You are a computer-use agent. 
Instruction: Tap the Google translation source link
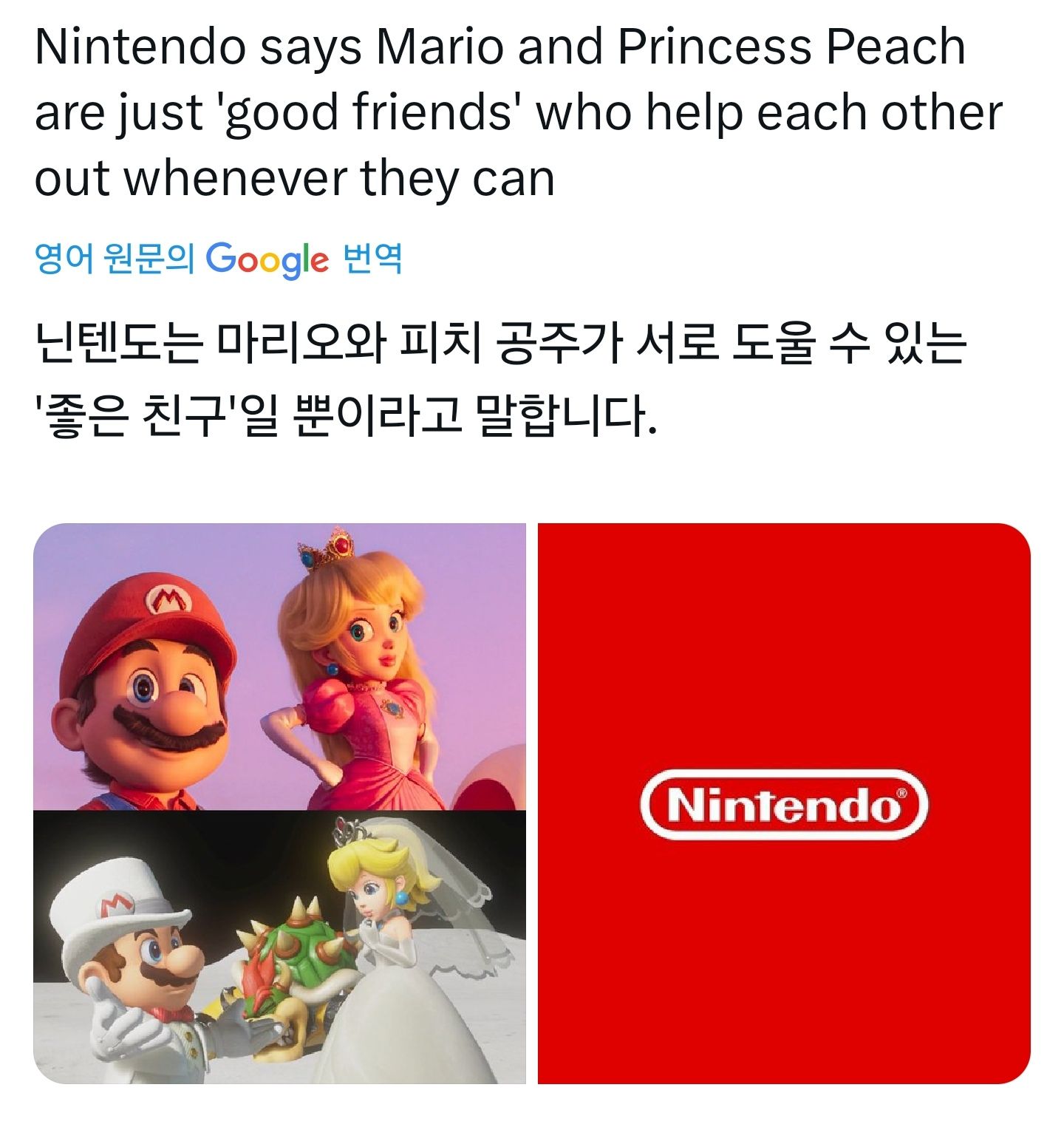point(219,259)
